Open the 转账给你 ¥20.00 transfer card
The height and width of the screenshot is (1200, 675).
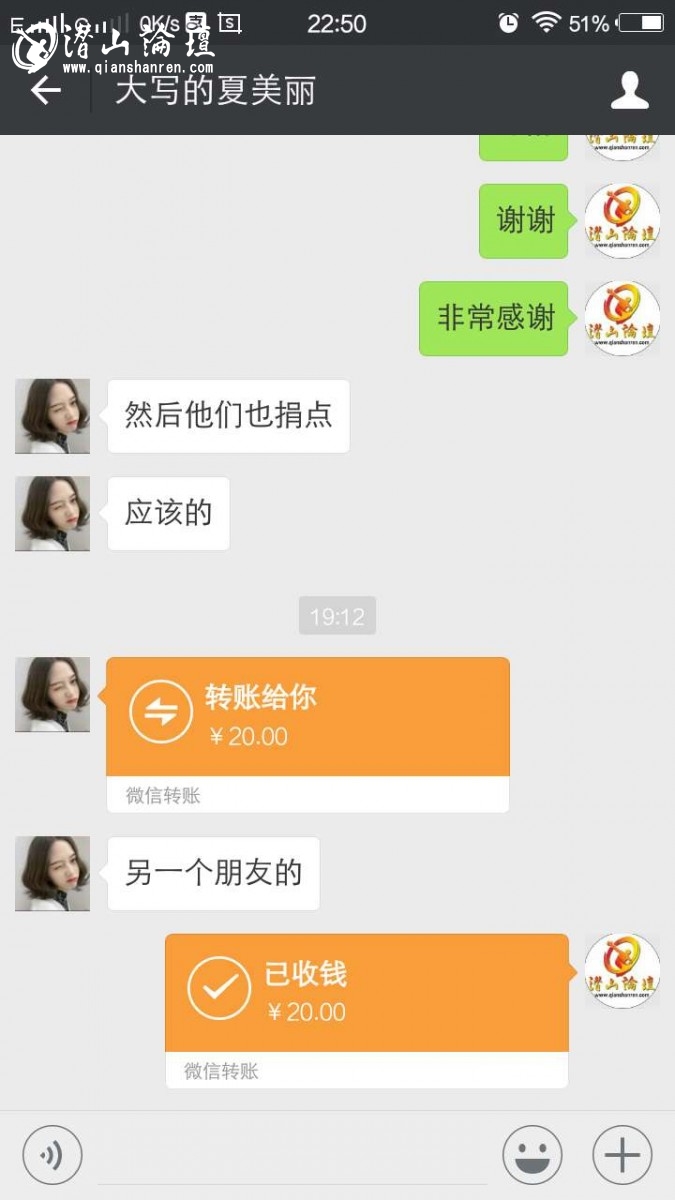pyautogui.click(x=307, y=733)
